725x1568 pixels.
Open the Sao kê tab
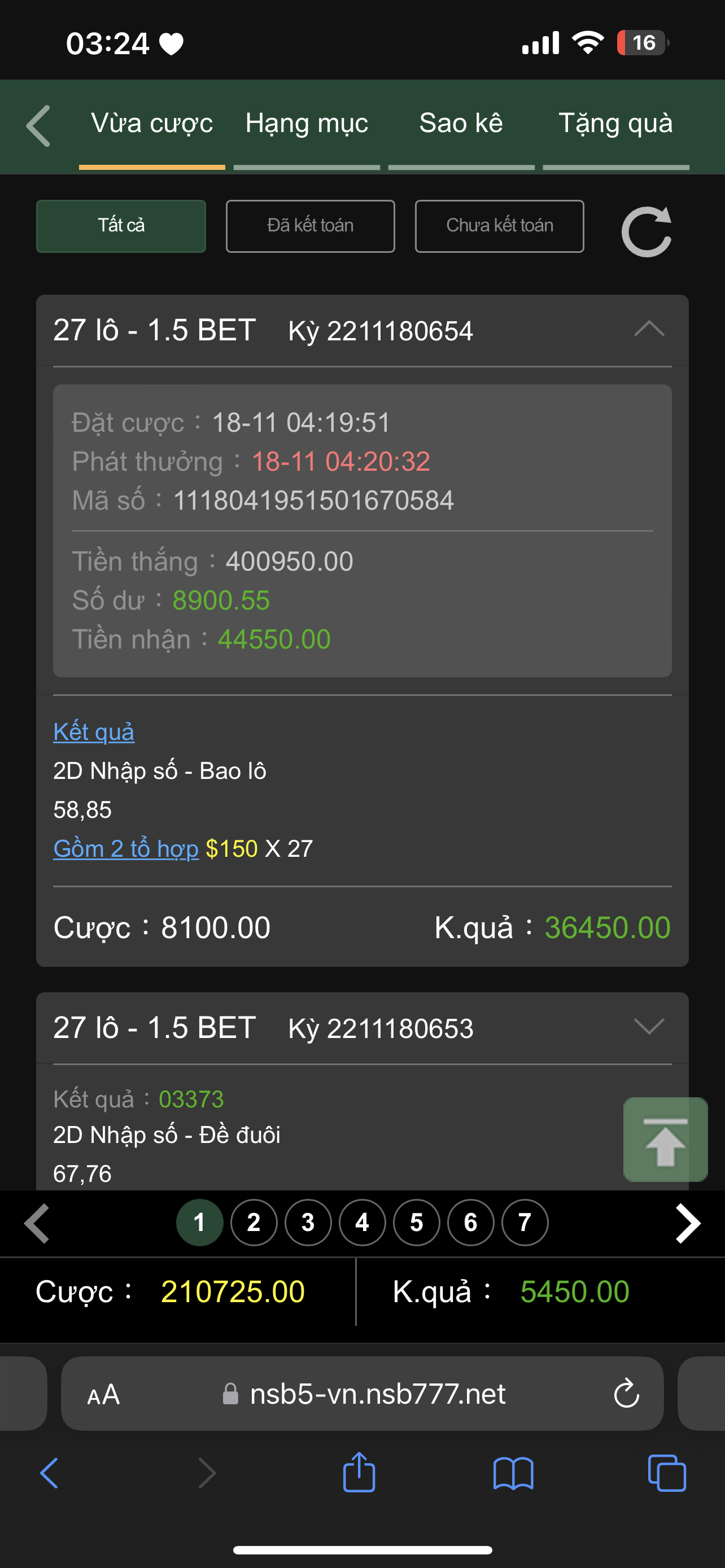pos(461,124)
